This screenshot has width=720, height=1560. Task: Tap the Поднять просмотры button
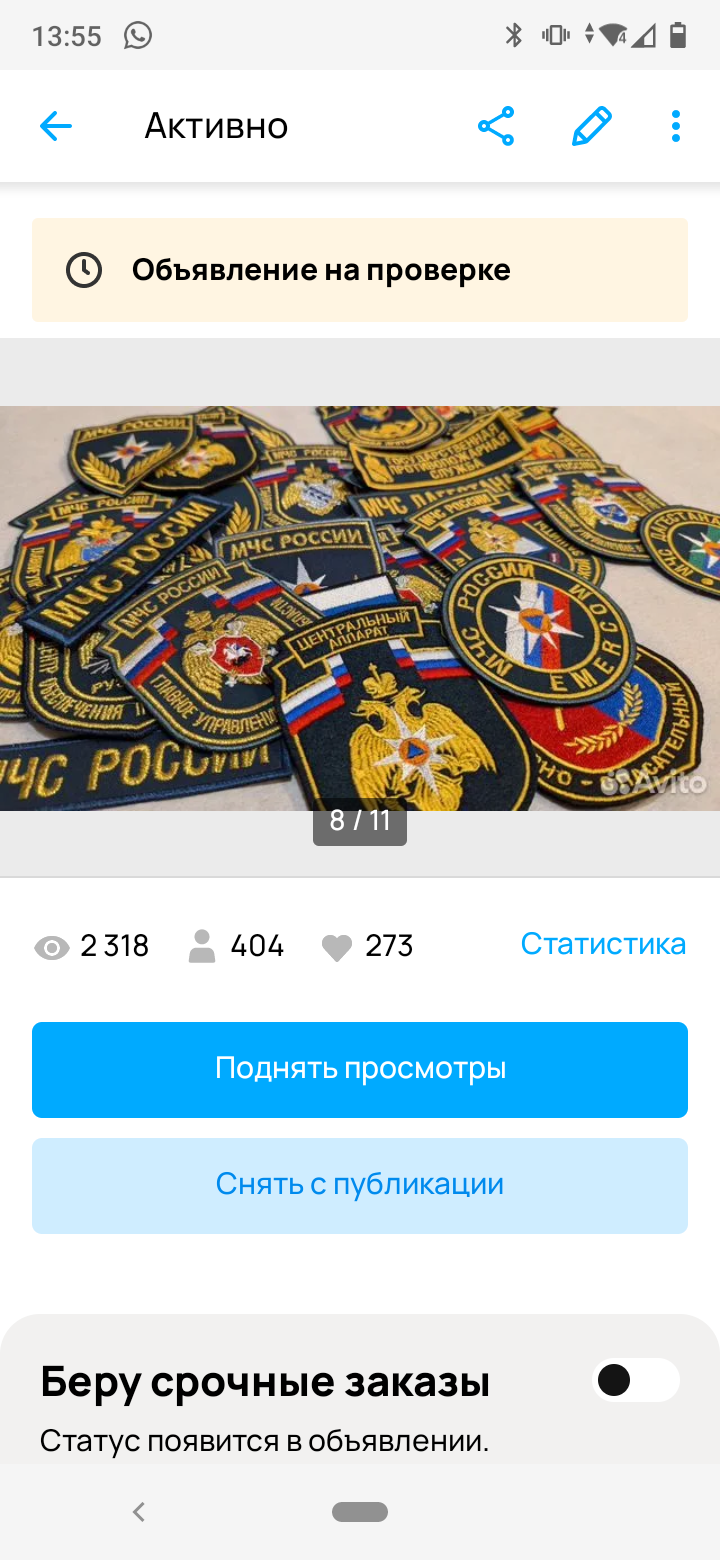360,1069
